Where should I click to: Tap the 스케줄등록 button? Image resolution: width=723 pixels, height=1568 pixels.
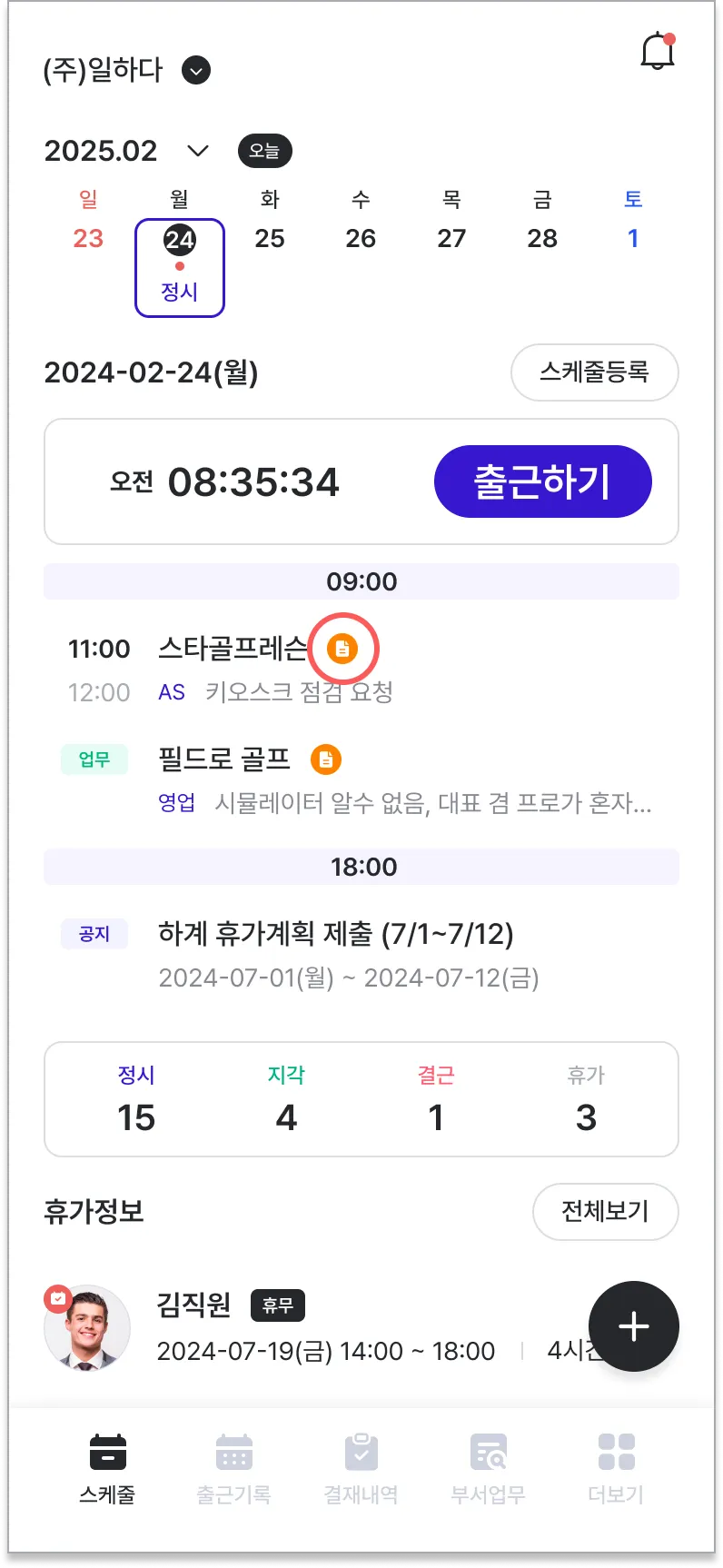pos(594,372)
